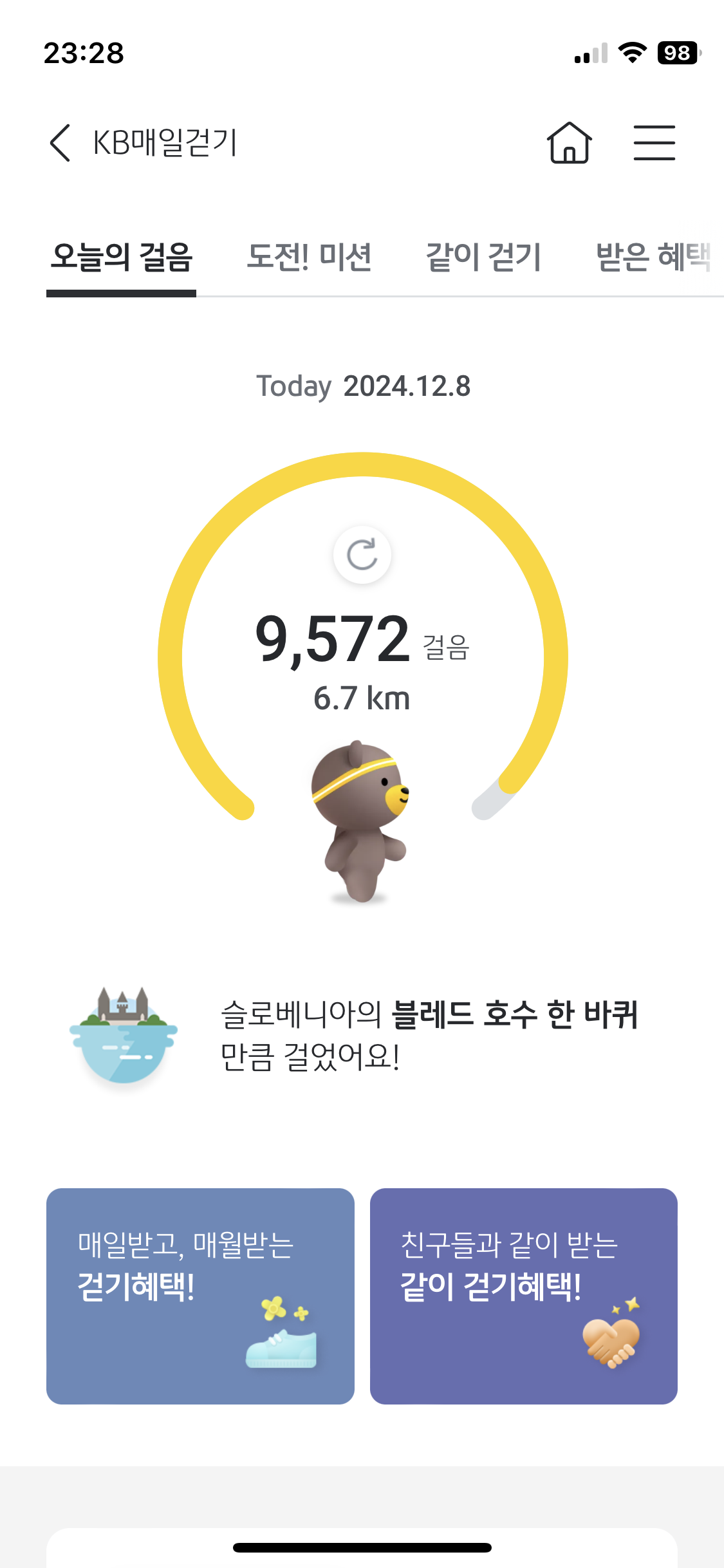Refresh today's step count
Image resolution: width=724 pixels, height=1568 pixels.
(x=362, y=555)
